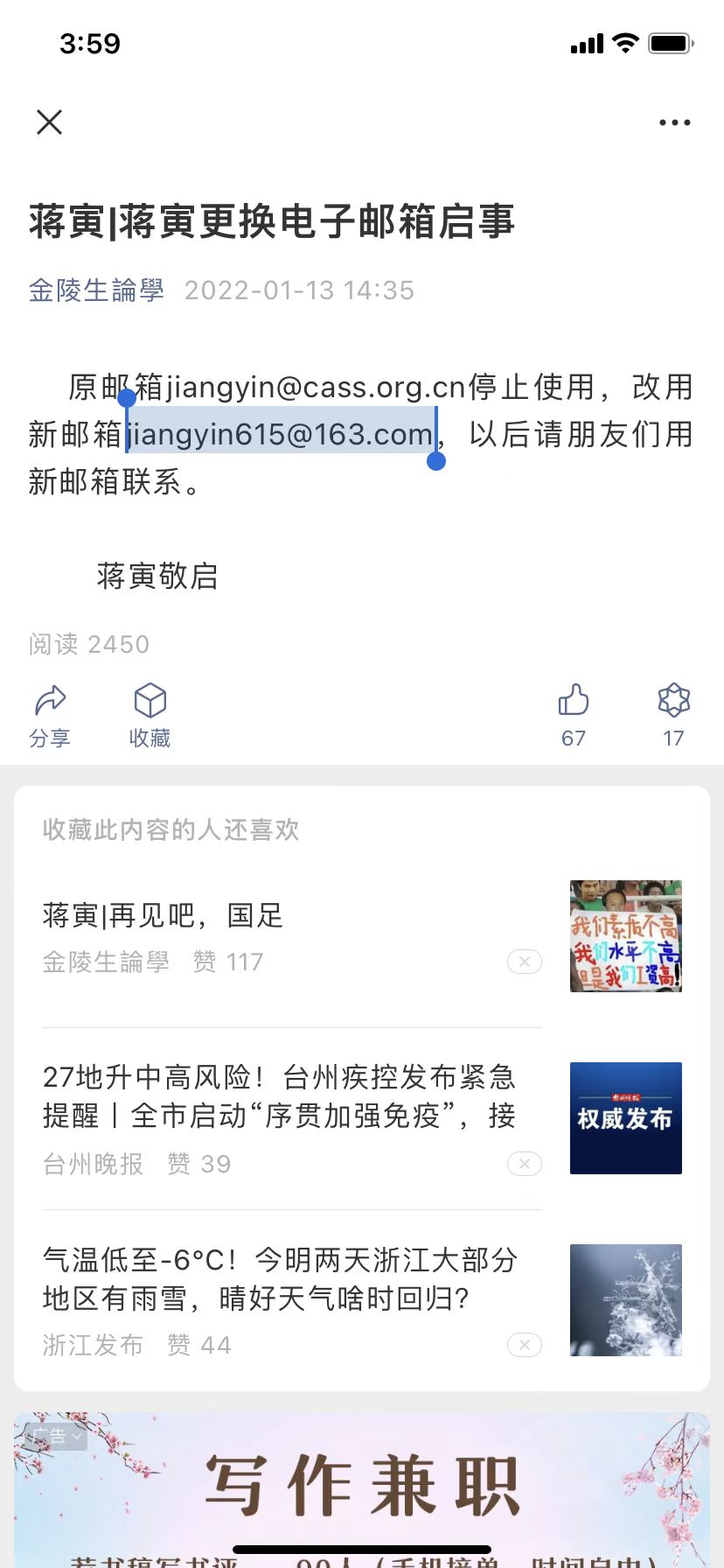This screenshot has width=724, height=1568.
Task: Open the 广告 ad options dropdown
Action: 55,1436
